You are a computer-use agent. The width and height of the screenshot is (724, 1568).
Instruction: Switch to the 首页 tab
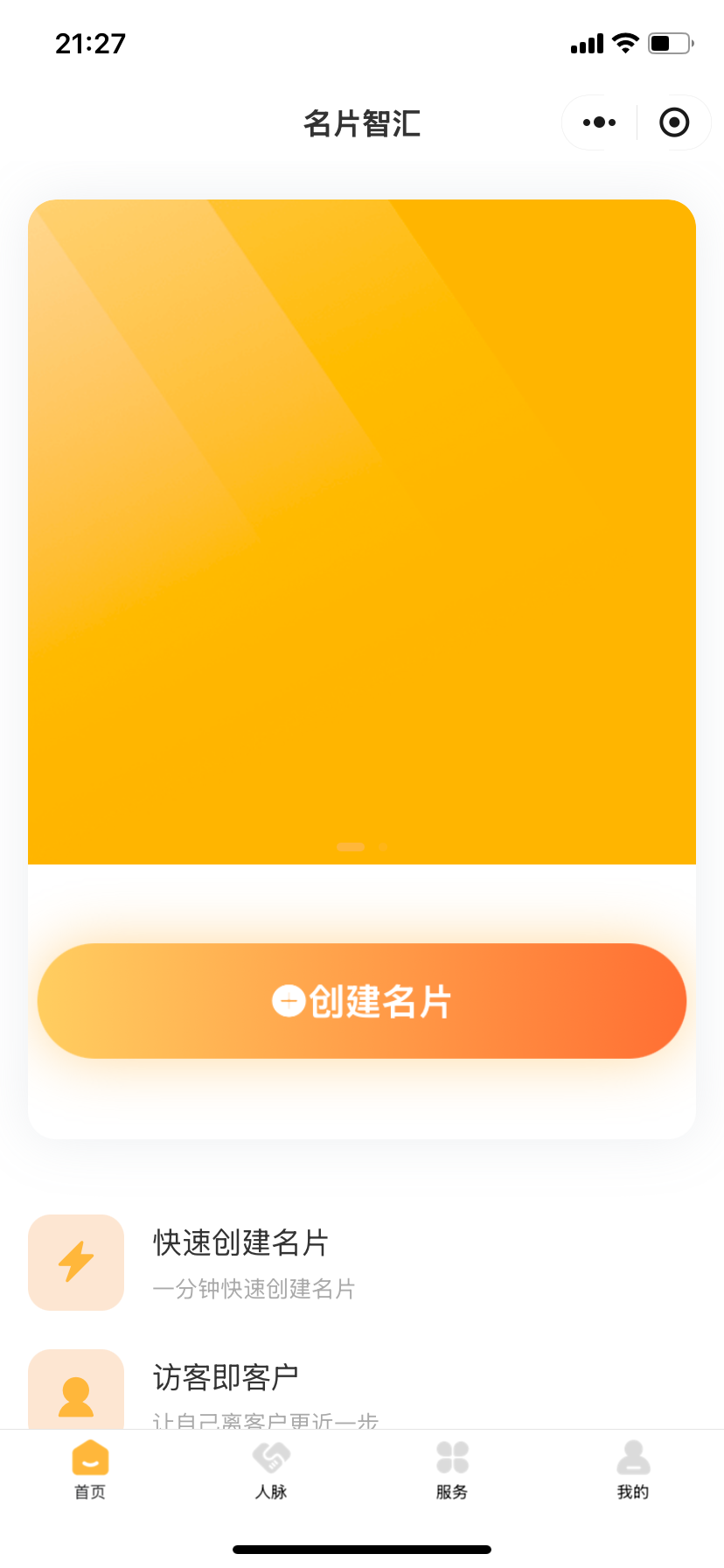[x=90, y=1470]
